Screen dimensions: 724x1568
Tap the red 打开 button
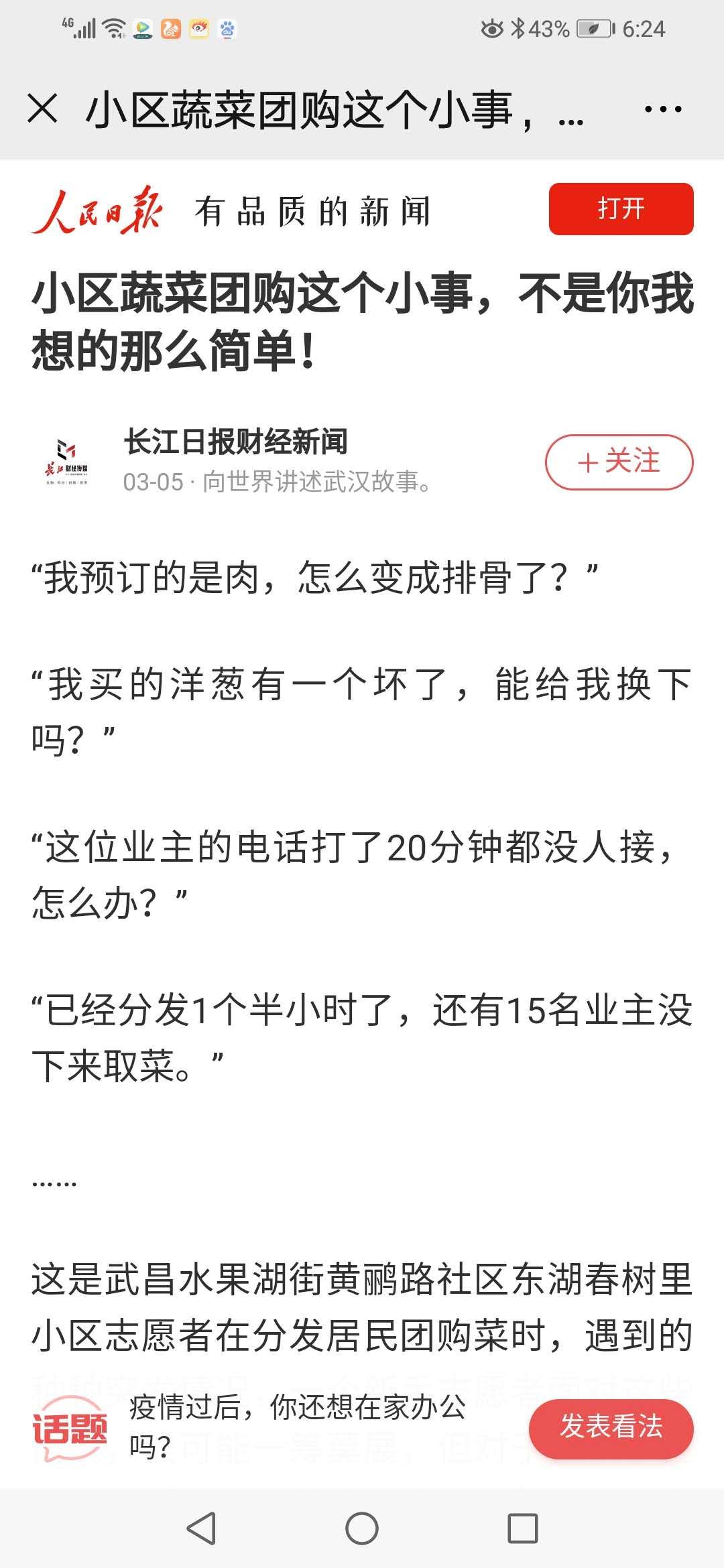click(621, 208)
